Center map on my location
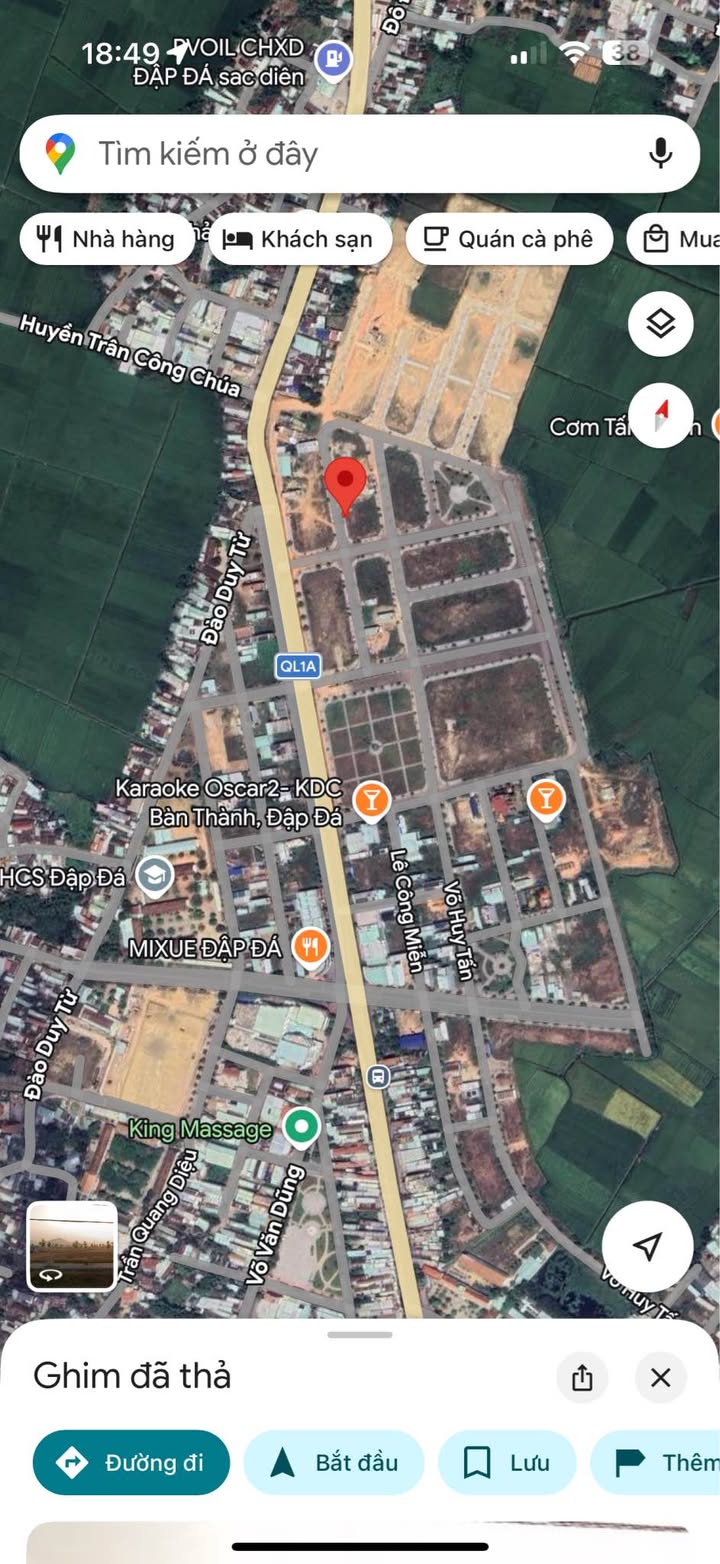Image resolution: width=720 pixels, height=1564 pixels. click(647, 1246)
